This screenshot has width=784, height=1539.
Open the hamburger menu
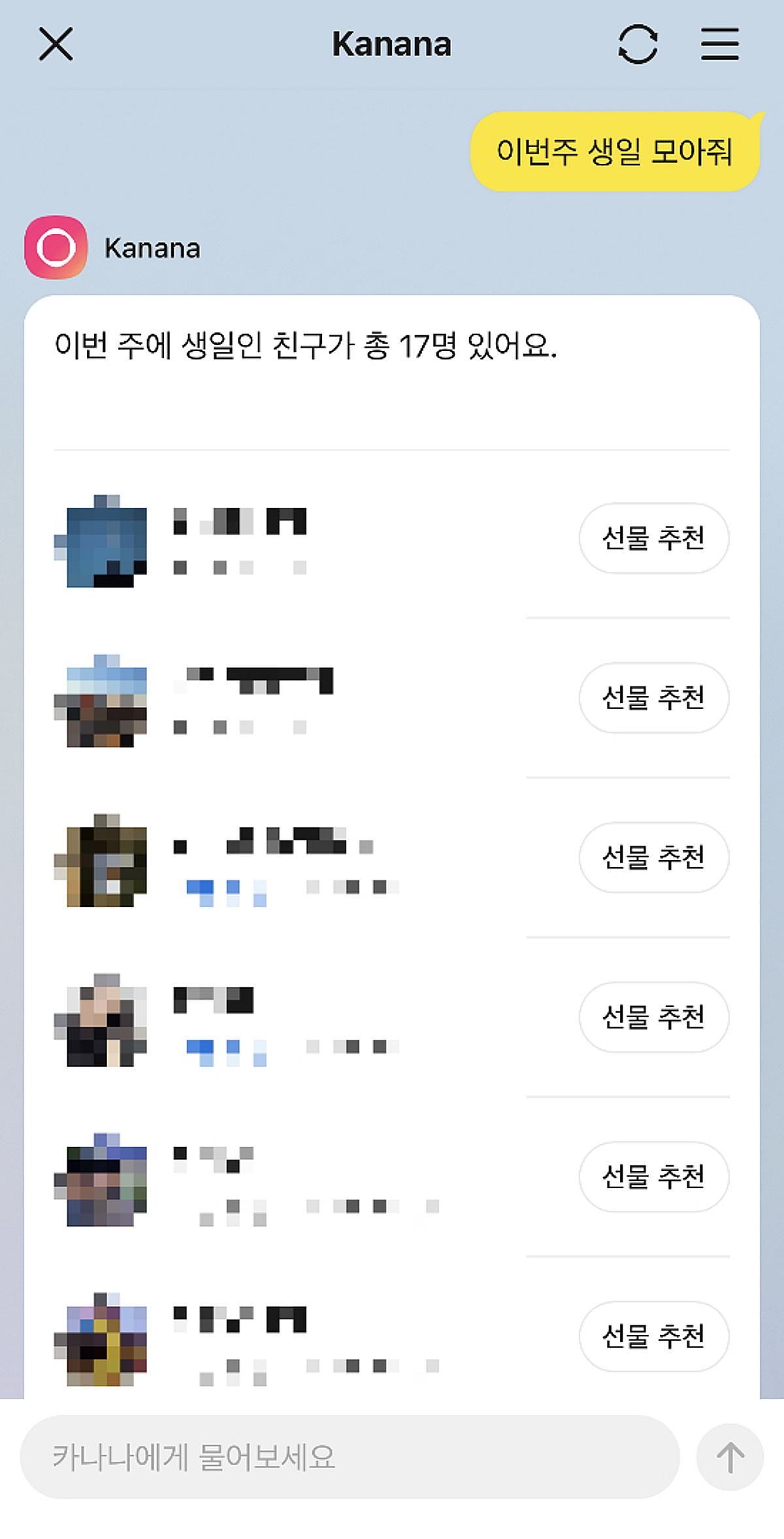(x=719, y=44)
